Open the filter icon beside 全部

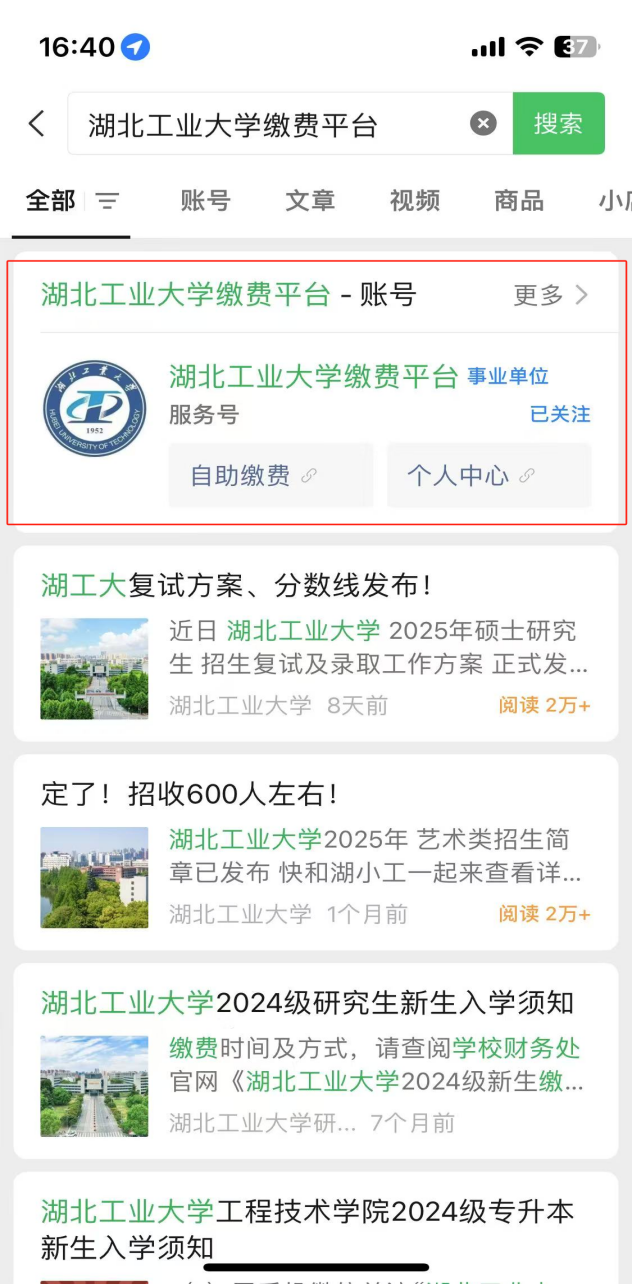[x=107, y=201]
